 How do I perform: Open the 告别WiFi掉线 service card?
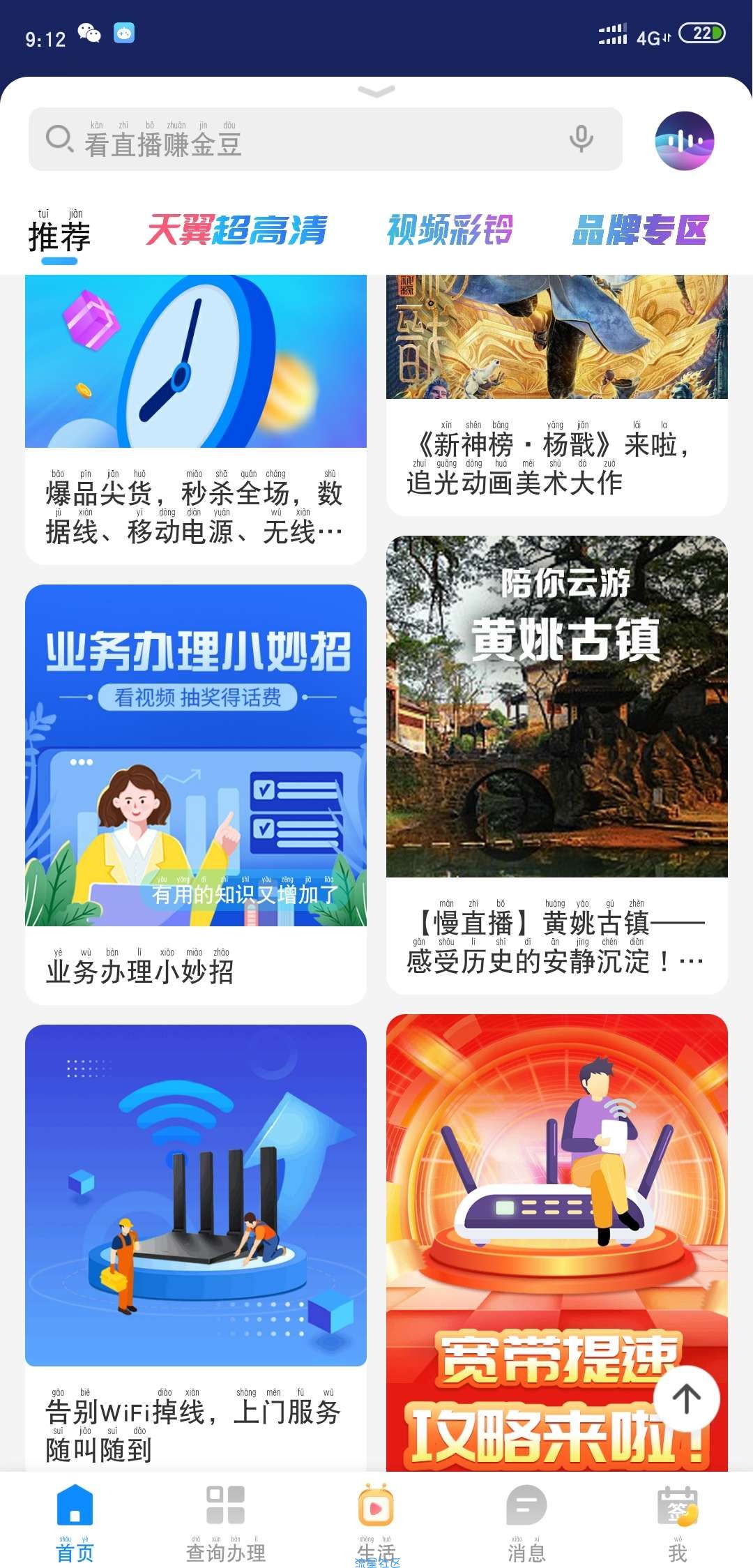pyautogui.click(x=196, y=1248)
